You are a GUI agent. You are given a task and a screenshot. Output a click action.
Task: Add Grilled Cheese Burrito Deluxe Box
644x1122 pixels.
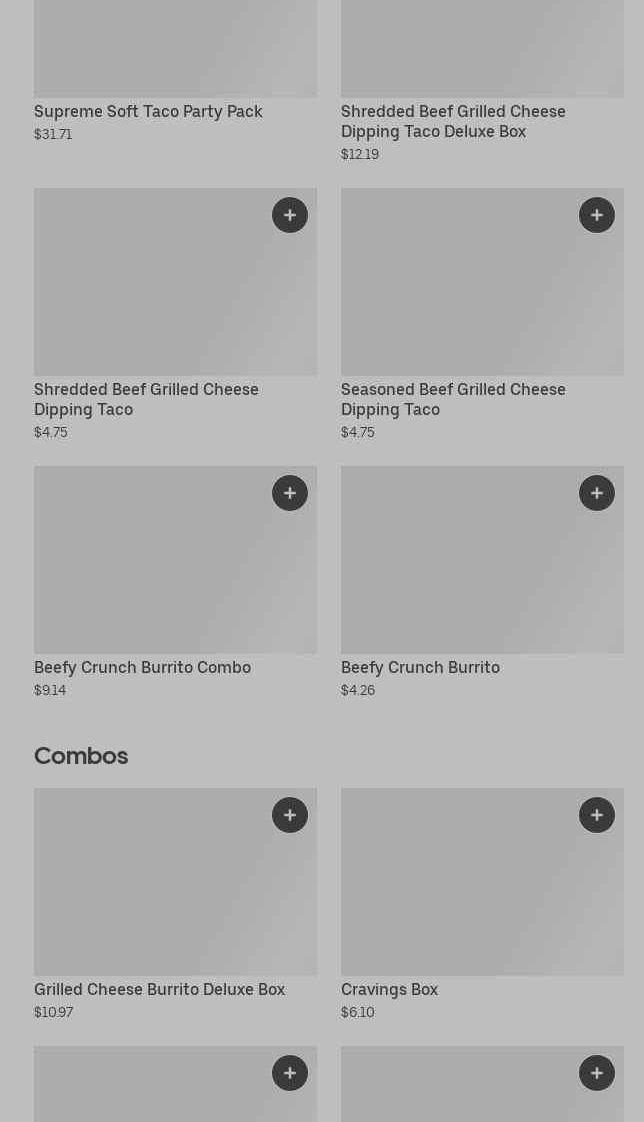click(290, 815)
